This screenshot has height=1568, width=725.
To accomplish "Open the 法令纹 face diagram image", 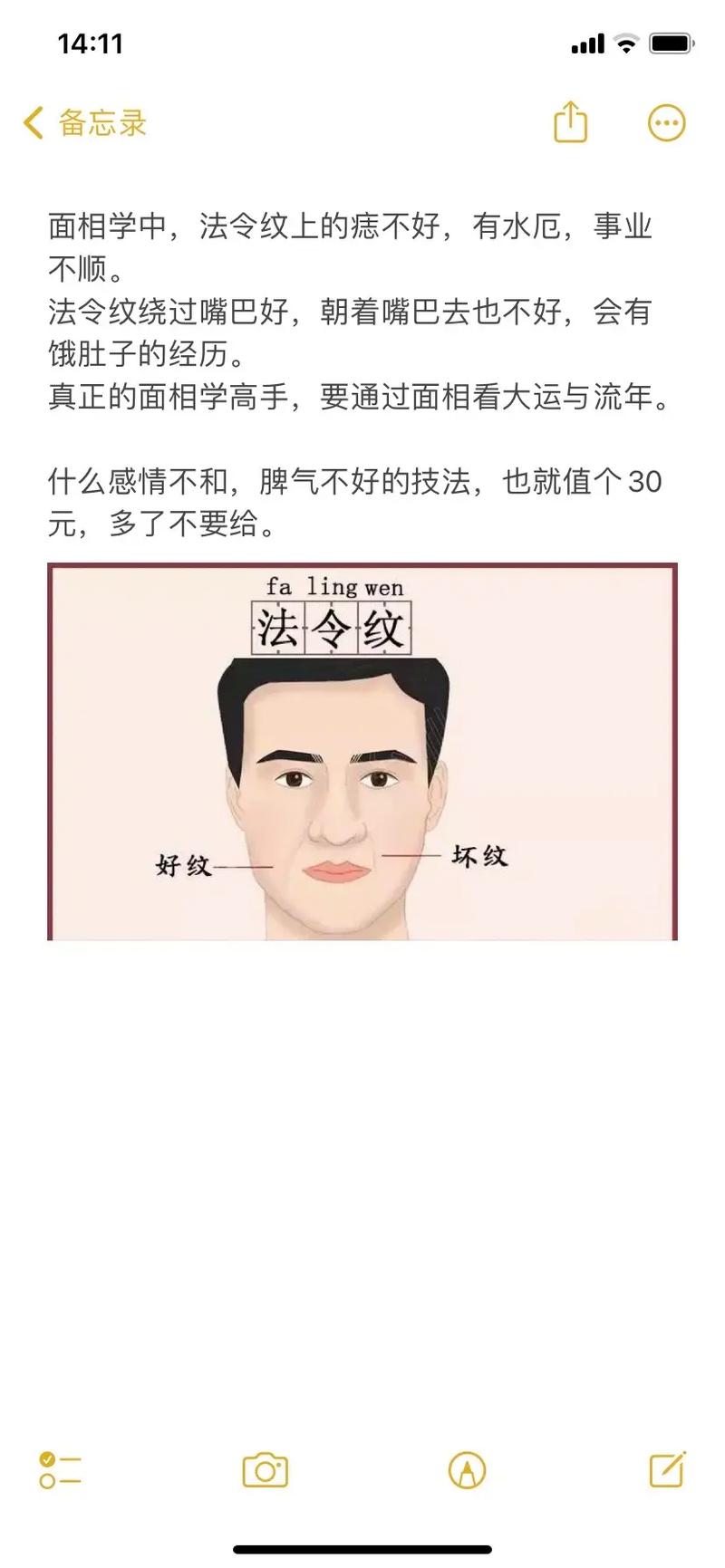I will coord(362,752).
